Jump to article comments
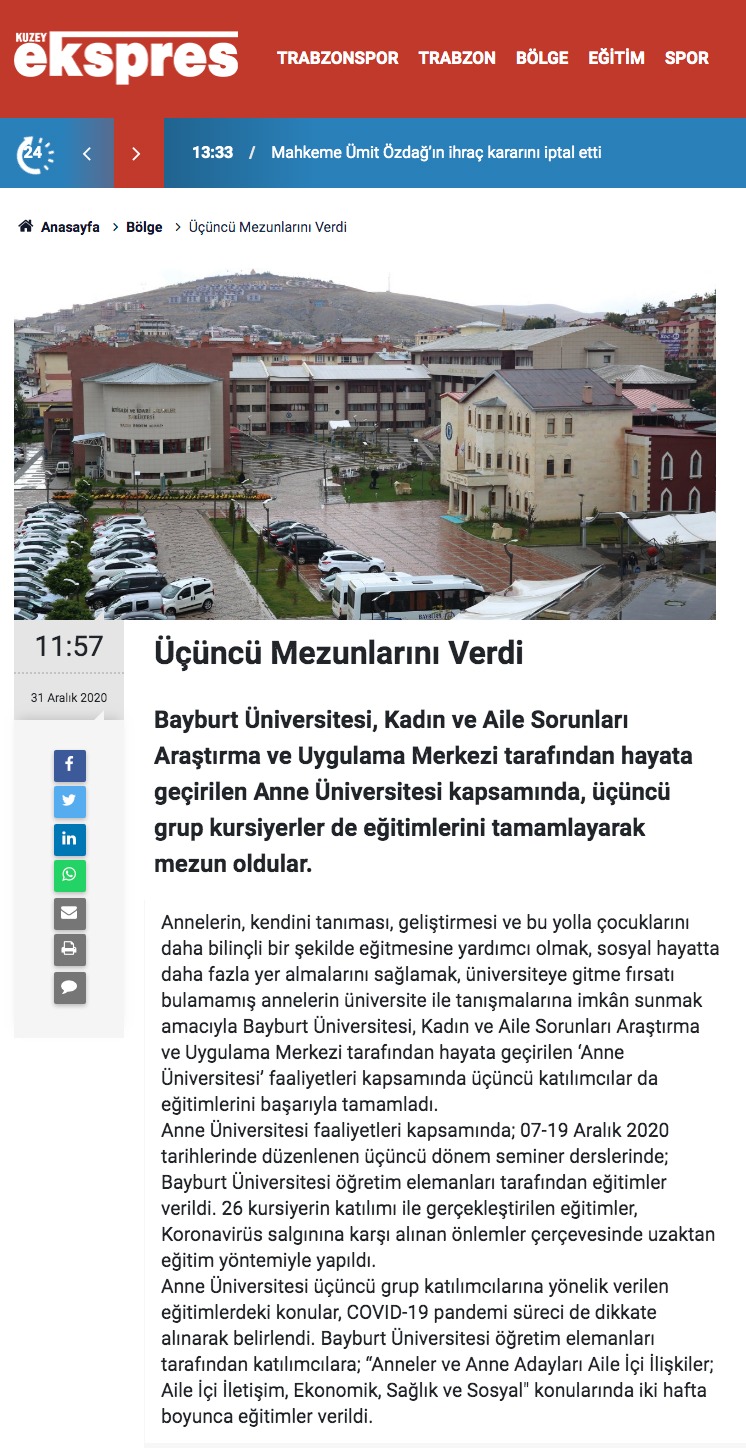746x1448 pixels. coord(70,987)
